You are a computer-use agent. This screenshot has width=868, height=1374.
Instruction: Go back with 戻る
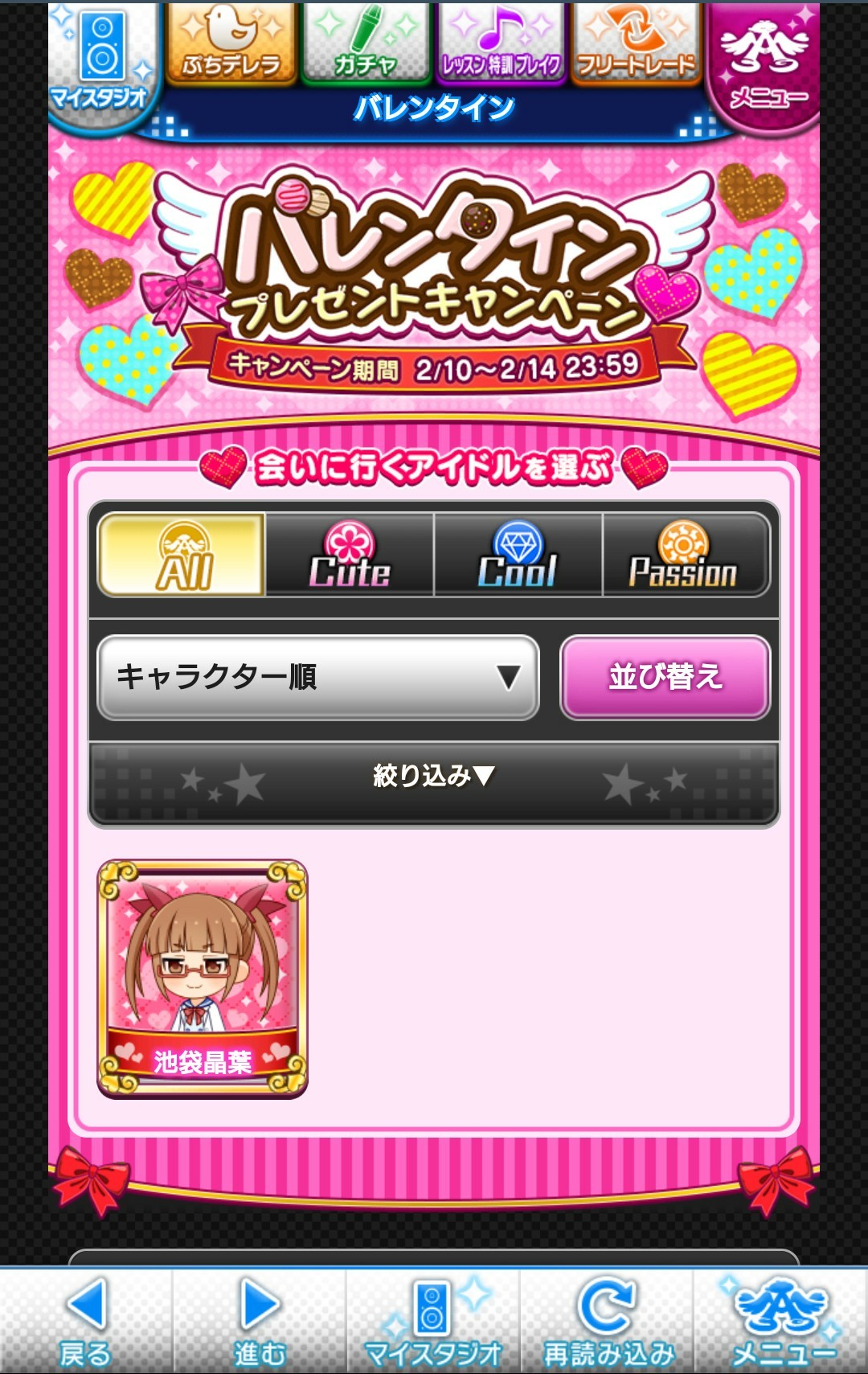[86, 1322]
